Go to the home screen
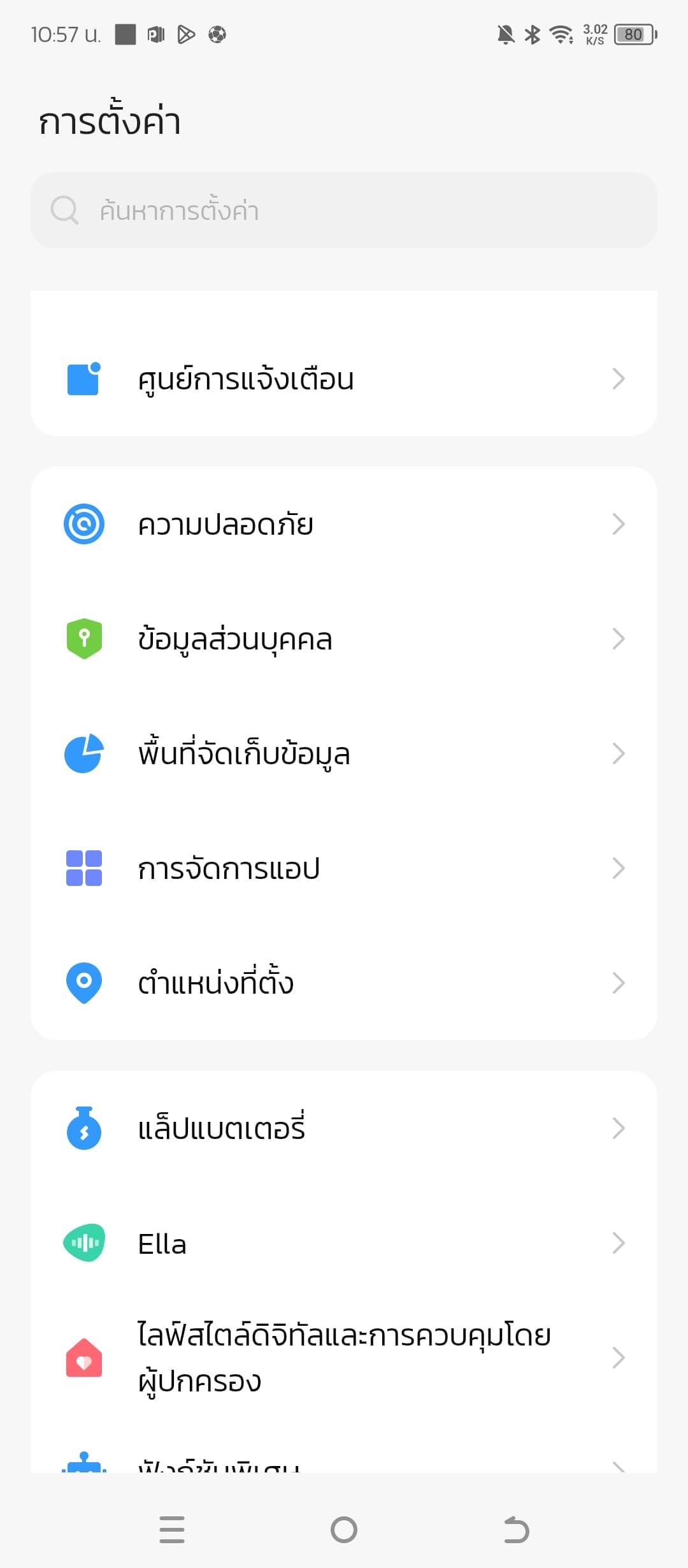Viewport: 688px width, 1568px height. point(344,1530)
